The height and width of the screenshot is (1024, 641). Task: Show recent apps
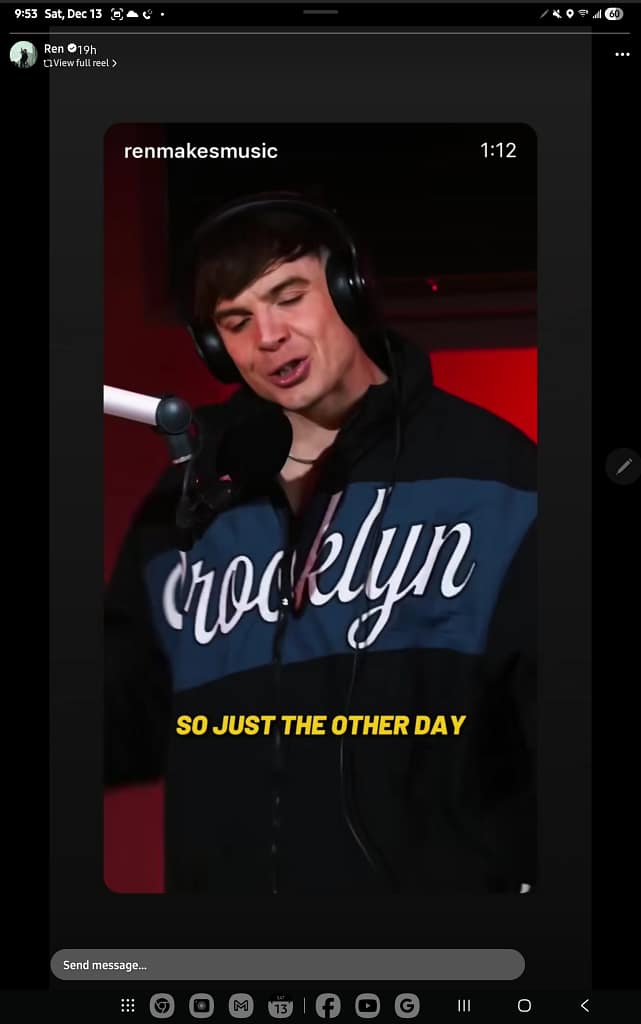point(464,1006)
